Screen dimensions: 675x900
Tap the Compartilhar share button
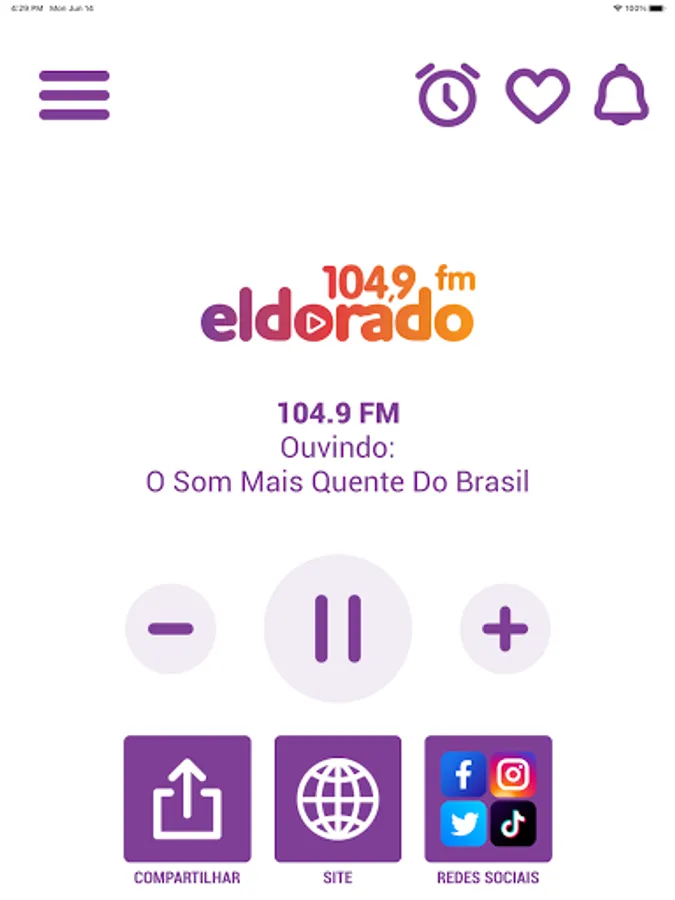click(187, 799)
